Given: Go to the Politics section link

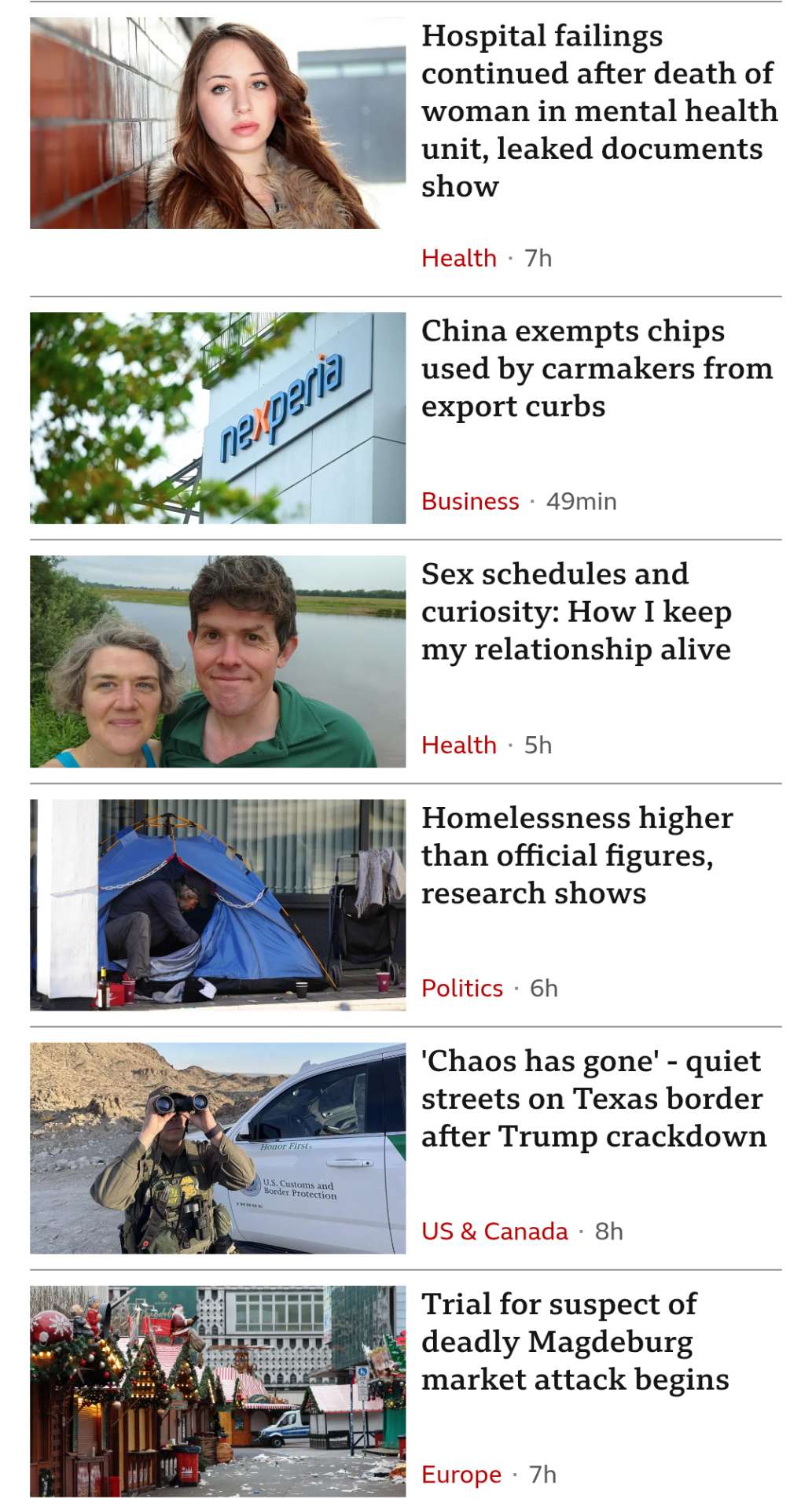Looking at the screenshot, I should [x=462, y=988].
